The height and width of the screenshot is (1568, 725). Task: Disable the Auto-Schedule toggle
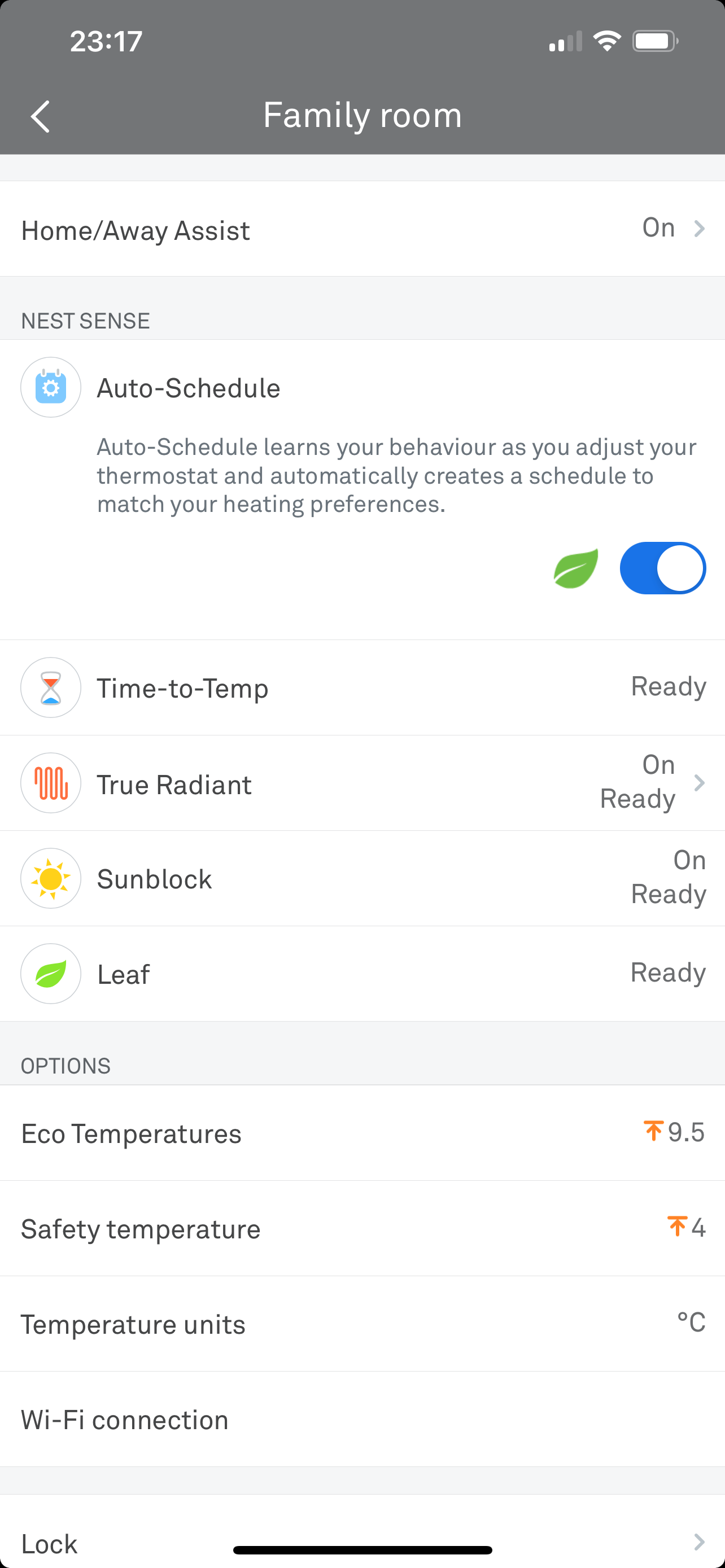662,567
